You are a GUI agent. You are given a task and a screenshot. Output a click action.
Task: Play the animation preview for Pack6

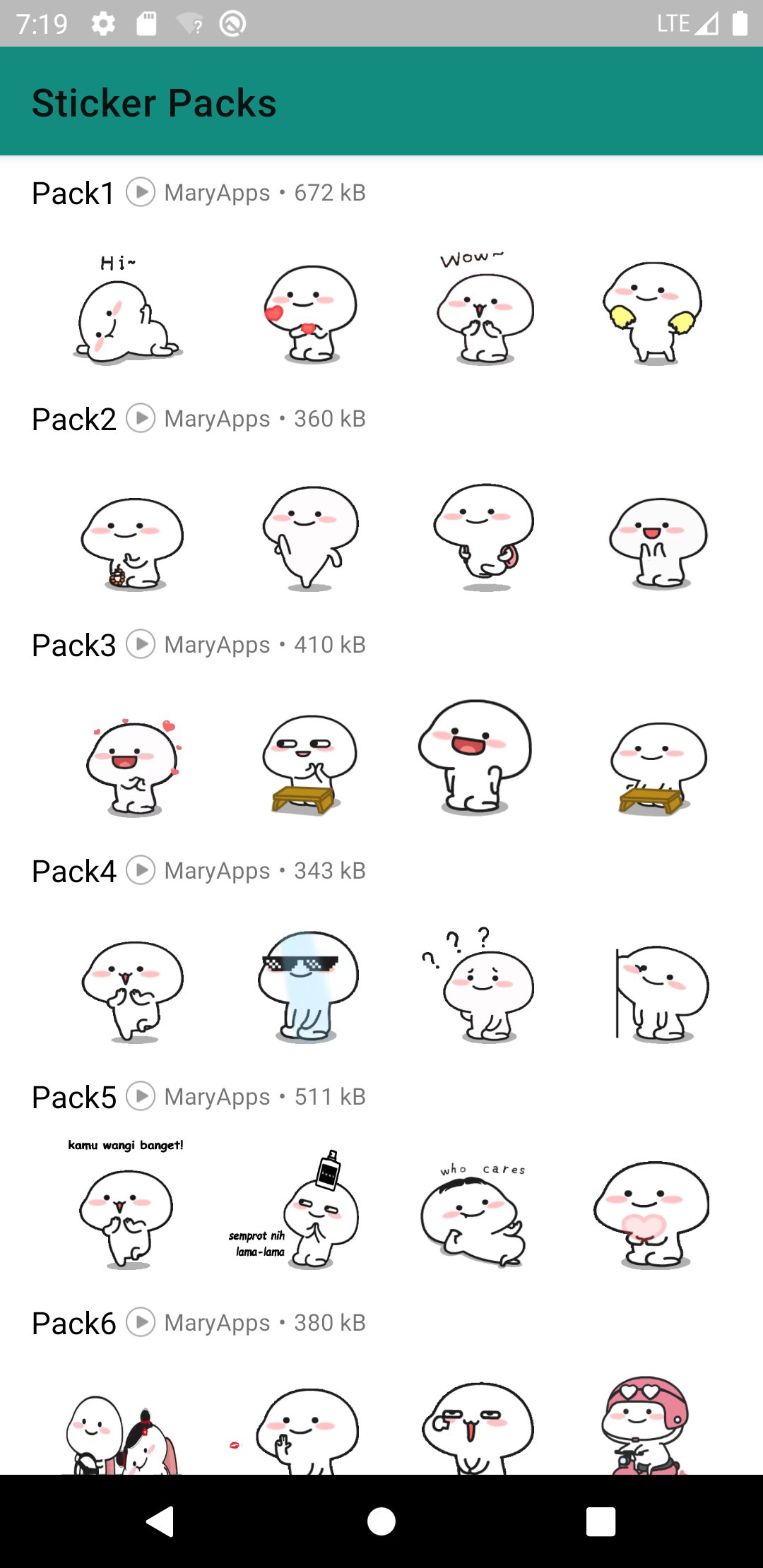coord(141,1322)
